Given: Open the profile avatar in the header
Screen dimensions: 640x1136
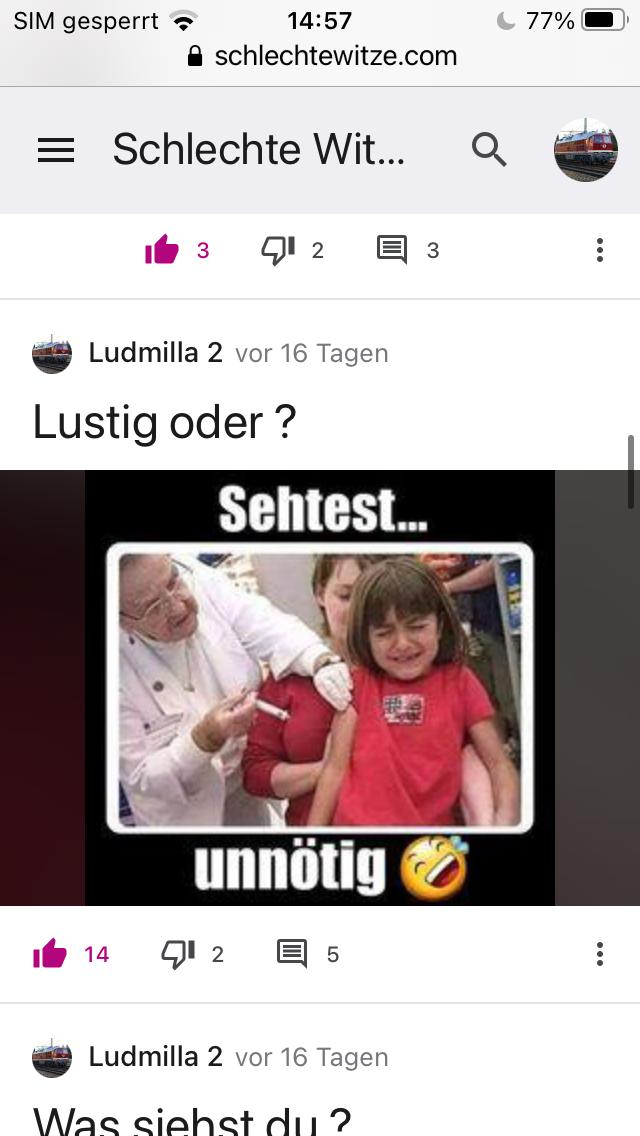Looking at the screenshot, I should pyautogui.click(x=586, y=150).
